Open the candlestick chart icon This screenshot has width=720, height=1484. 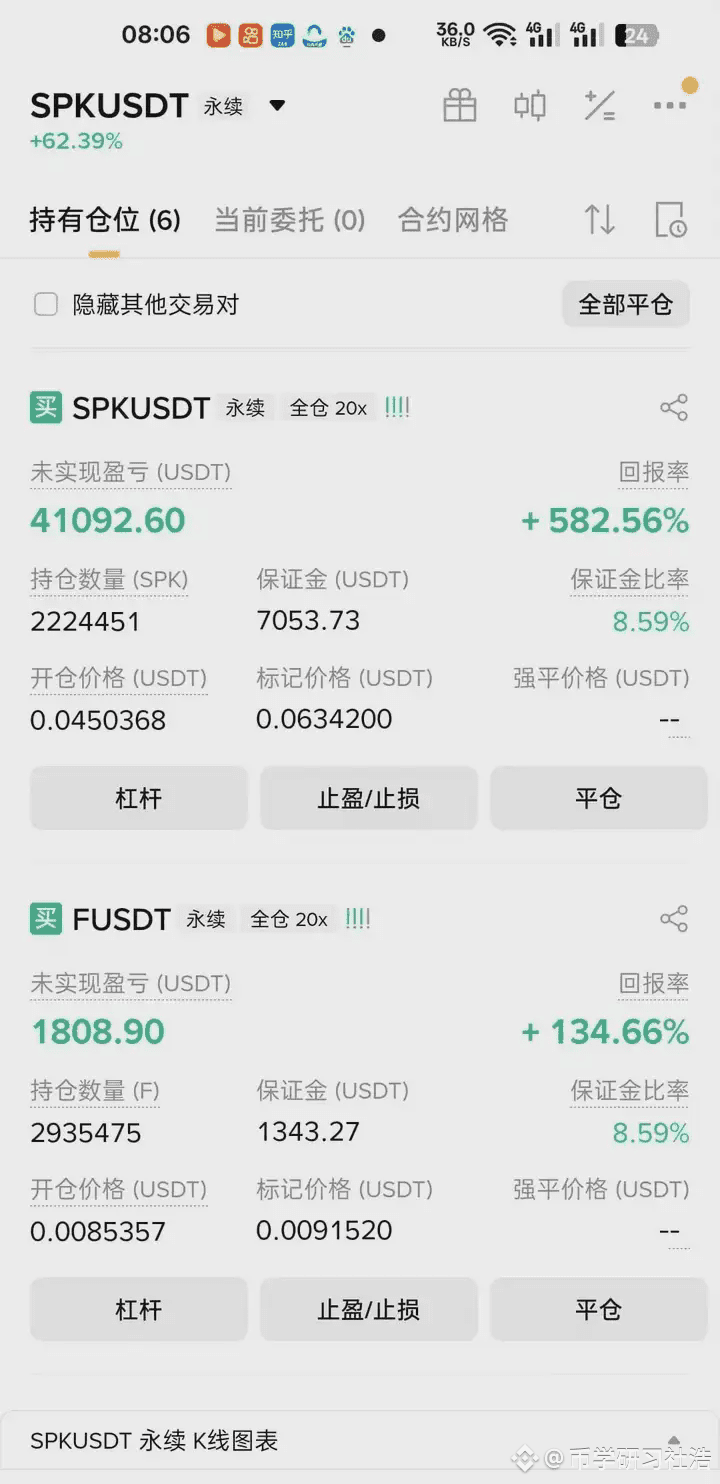(x=529, y=106)
